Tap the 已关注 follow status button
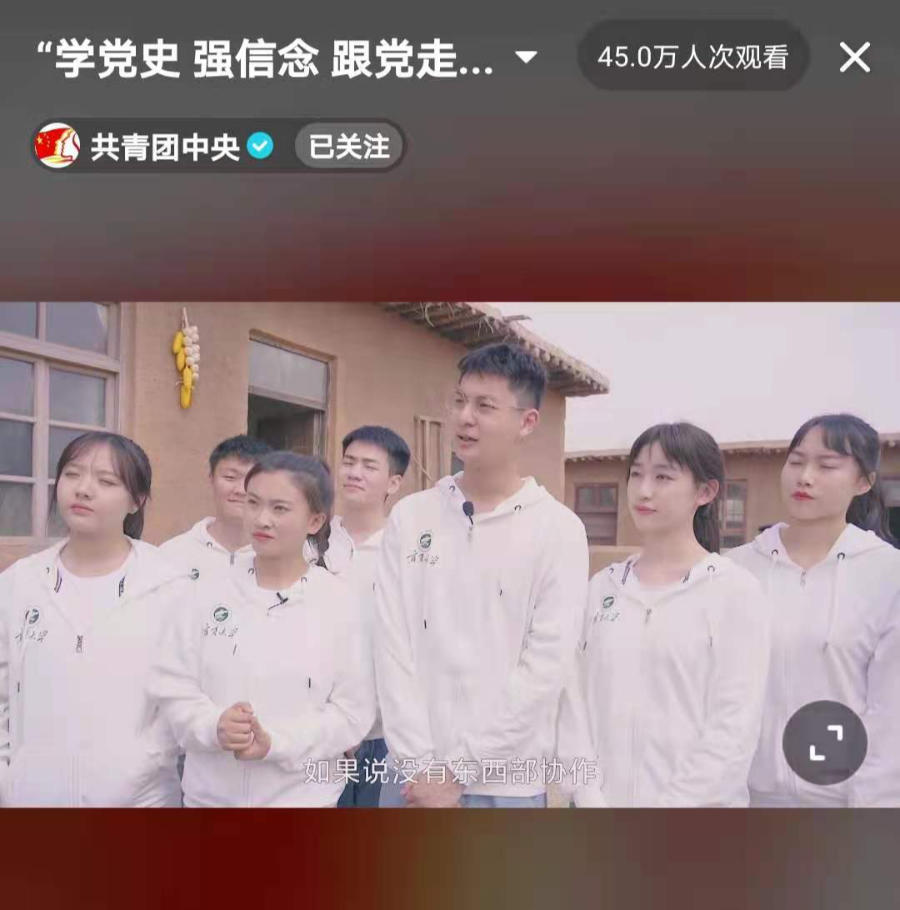The width and height of the screenshot is (900, 910). (x=349, y=147)
